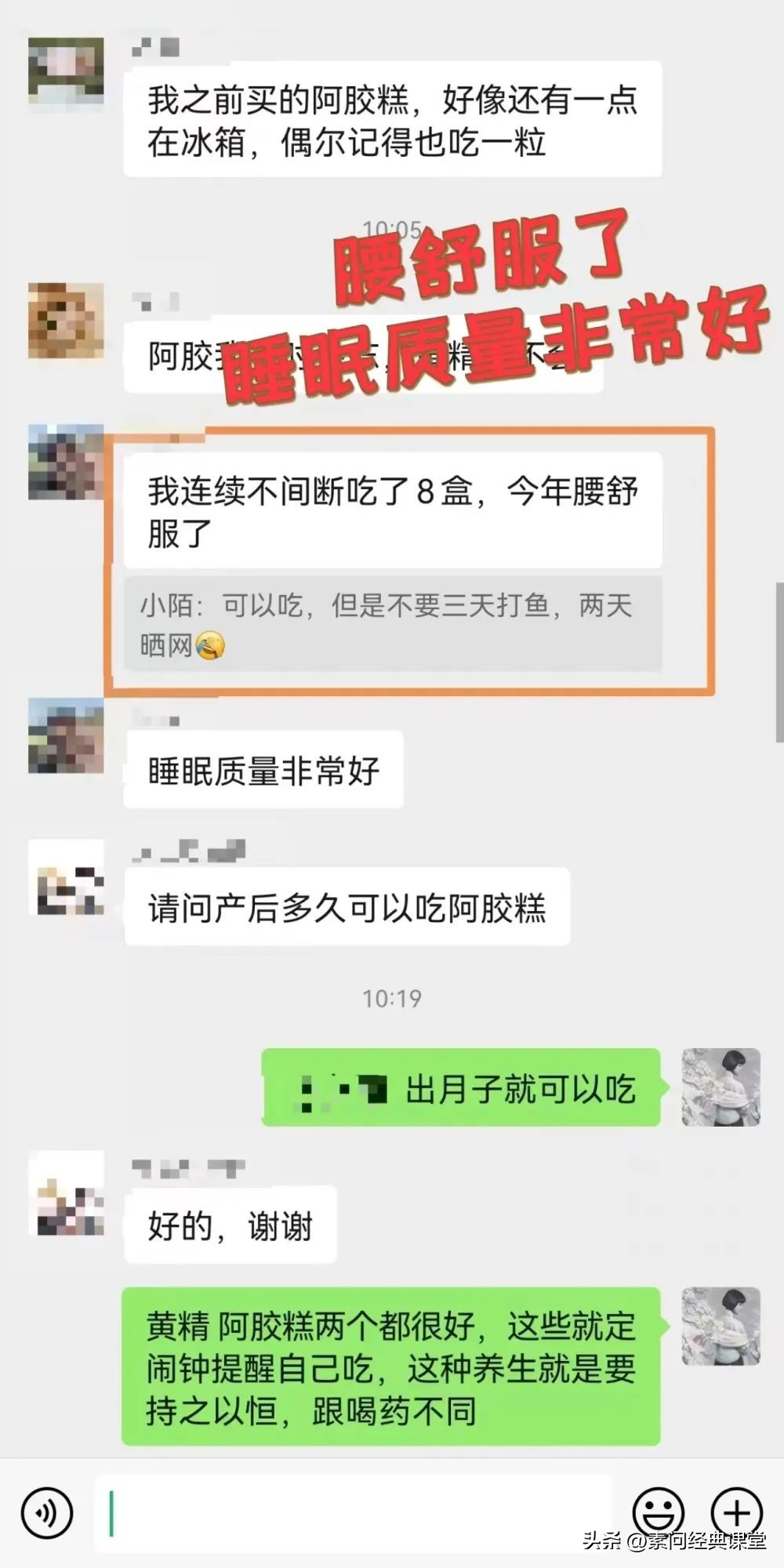Tap the 10:19 timestamp
784x1568 pixels.
pyautogui.click(x=392, y=998)
